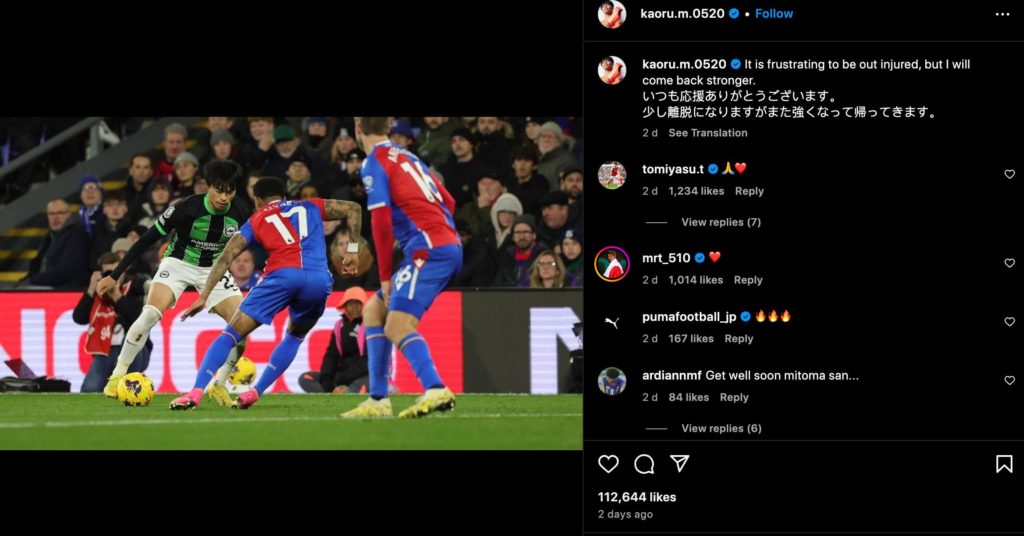Like this post with the heart icon
The width and height of the screenshot is (1024, 536).
click(608, 464)
